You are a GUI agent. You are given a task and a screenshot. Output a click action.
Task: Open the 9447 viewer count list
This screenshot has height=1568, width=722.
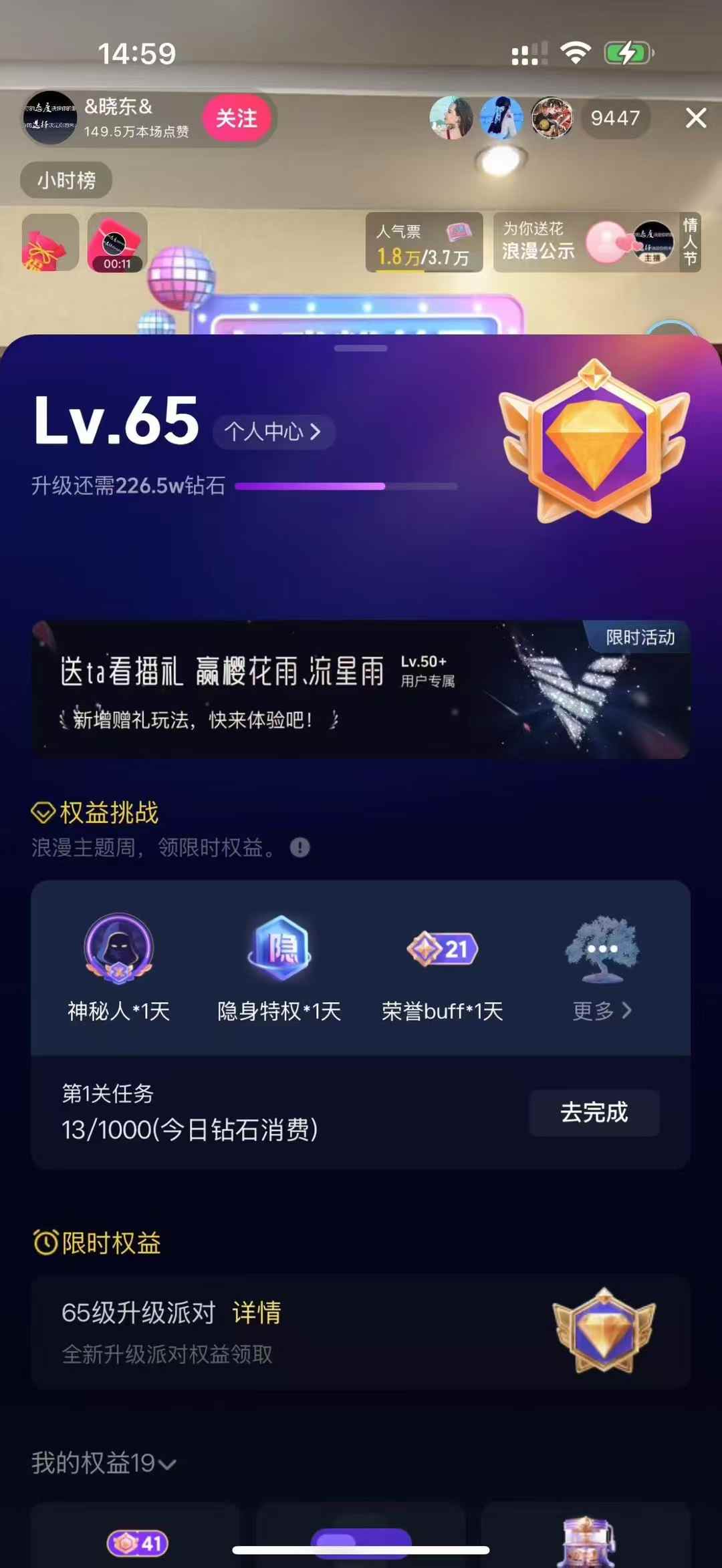tap(615, 118)
